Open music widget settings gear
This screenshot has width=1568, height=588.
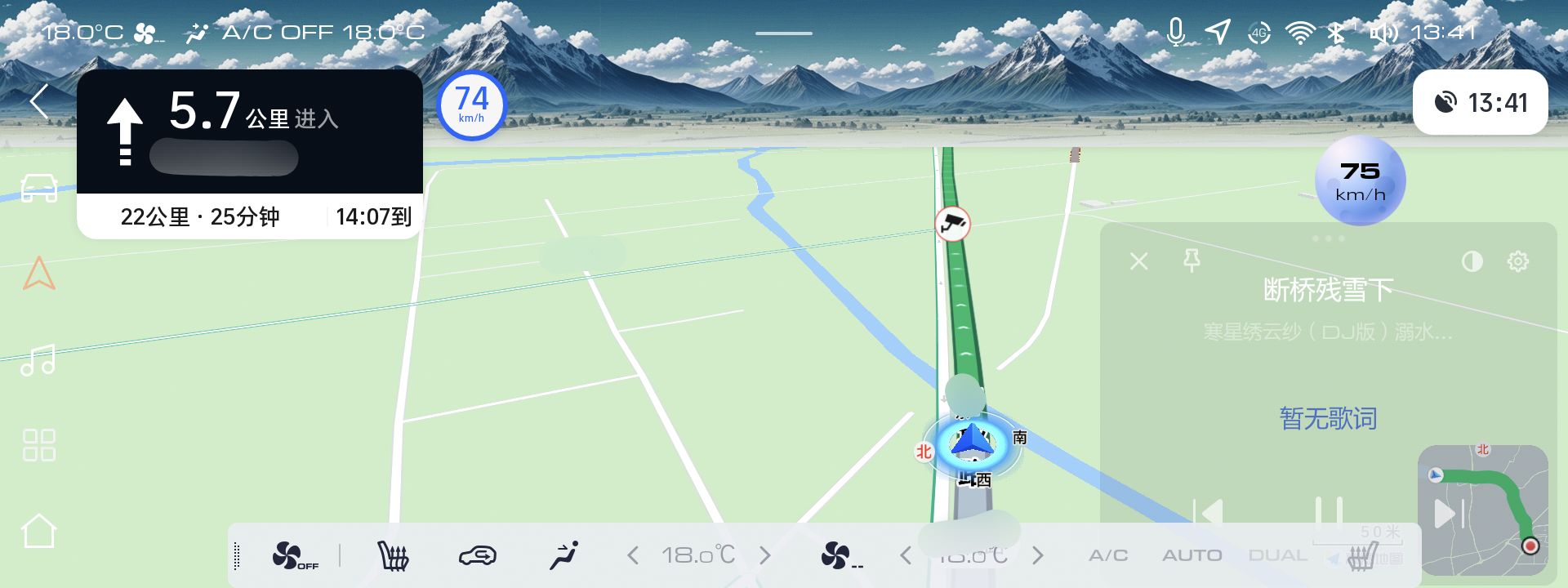pyautogui.click(x=1517, y=261)
